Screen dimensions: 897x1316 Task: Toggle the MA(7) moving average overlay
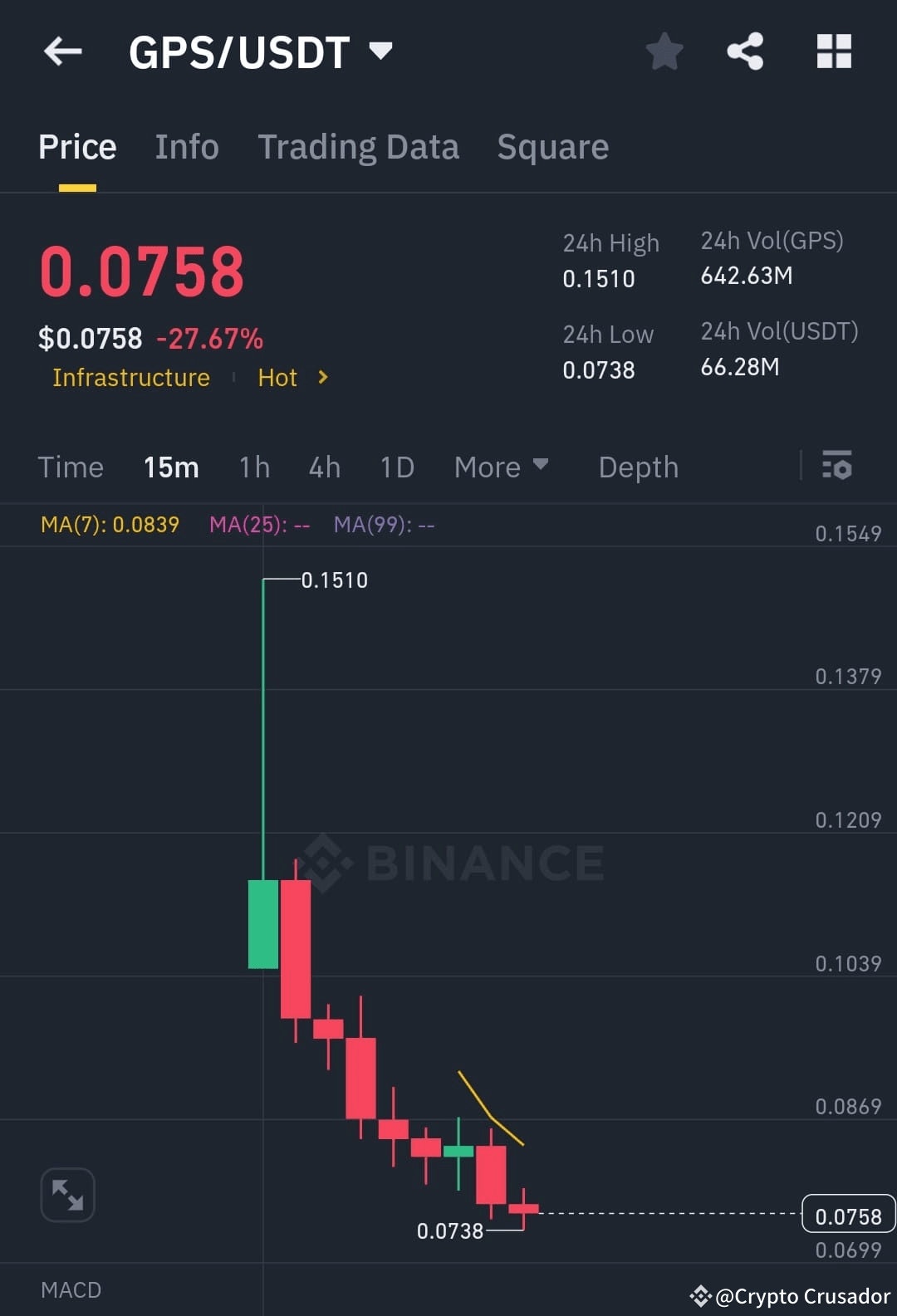coord(110,525)
